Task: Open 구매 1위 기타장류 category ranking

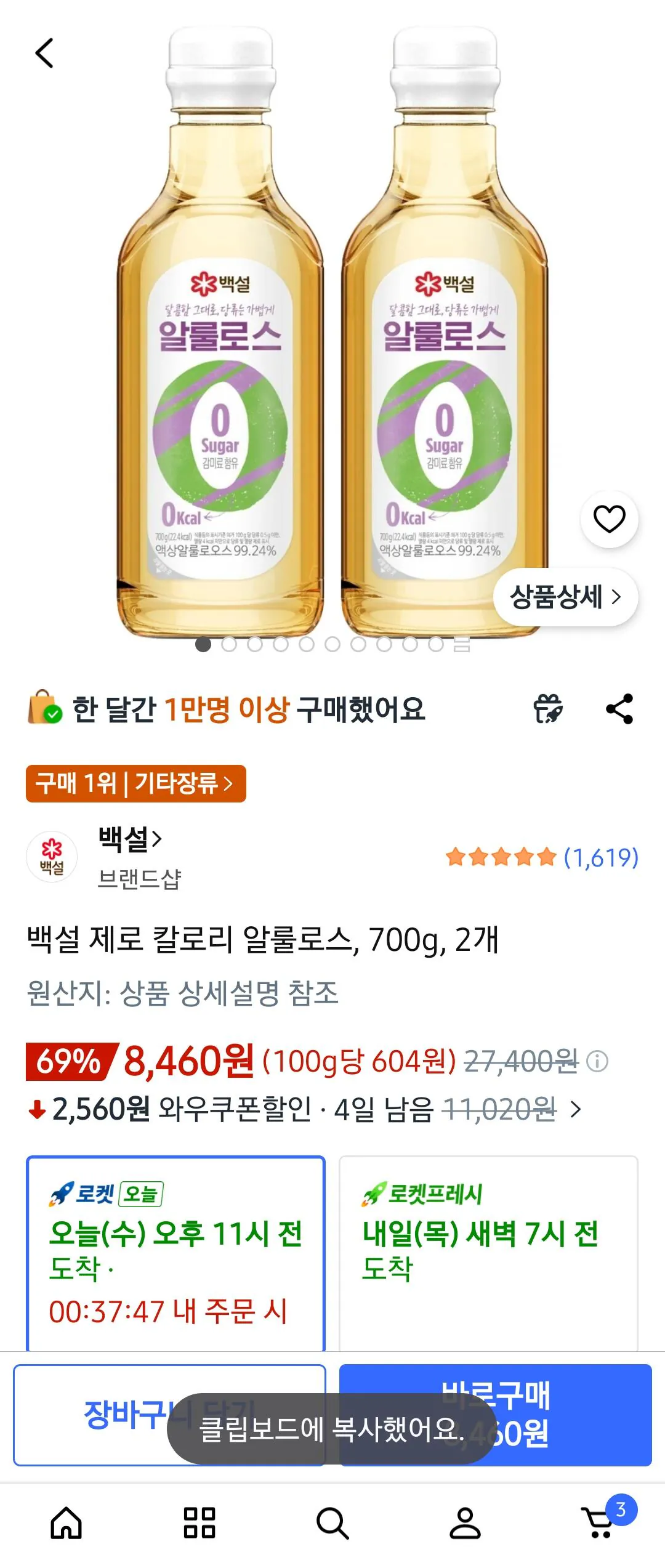Action: coord(135,783)
